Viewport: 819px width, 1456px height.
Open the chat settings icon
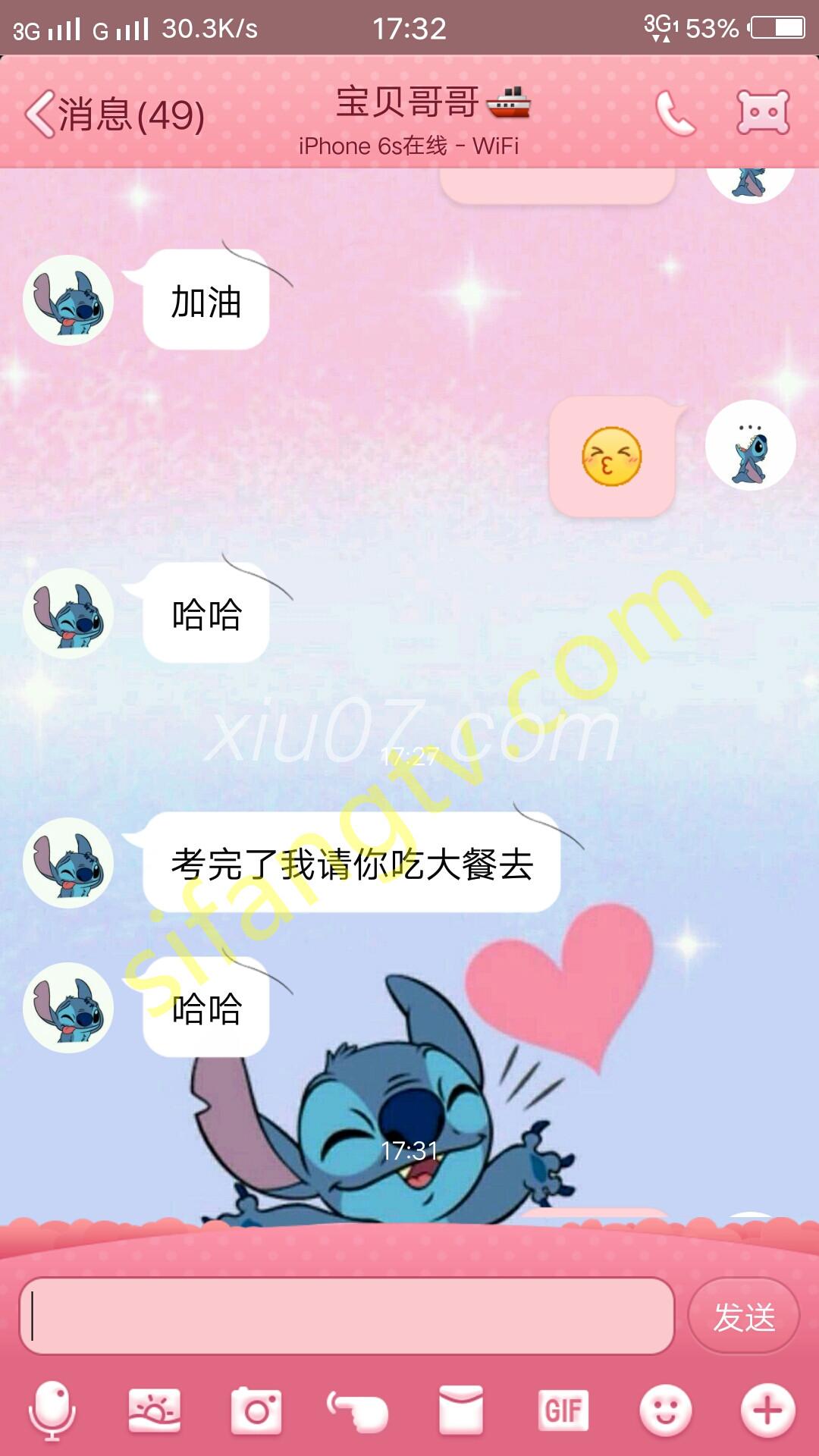pyautogui.click(x=763, y=113)
